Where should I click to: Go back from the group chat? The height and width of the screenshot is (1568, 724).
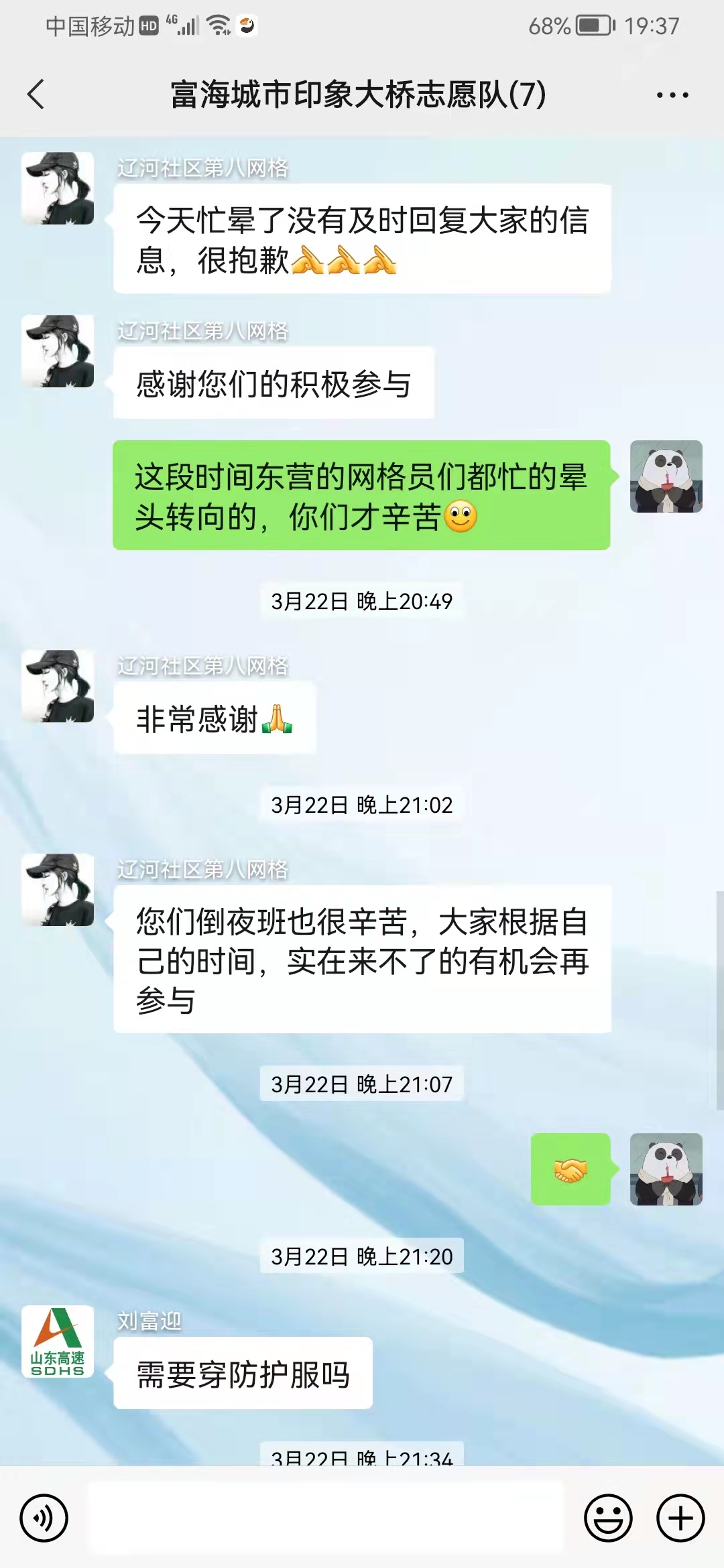pyautogui.click(x=36, y=94)
